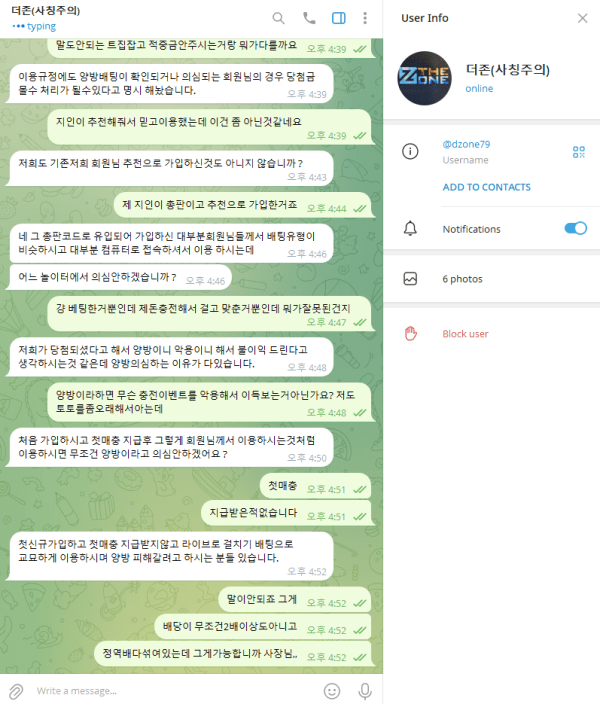Tap ADD TO CONTACTS
Image resolution: width=600 pixels, height=704 pixels.
pyautogui.click(x=486, y=187)
